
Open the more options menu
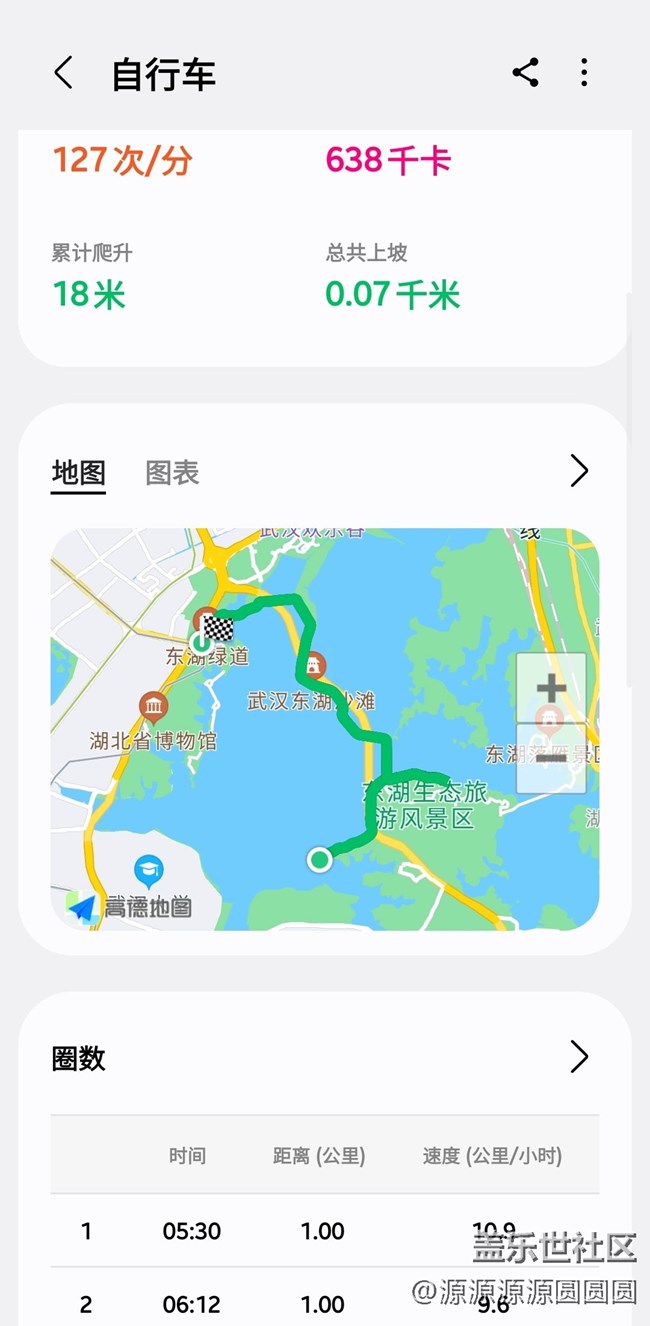coord(584,73)
